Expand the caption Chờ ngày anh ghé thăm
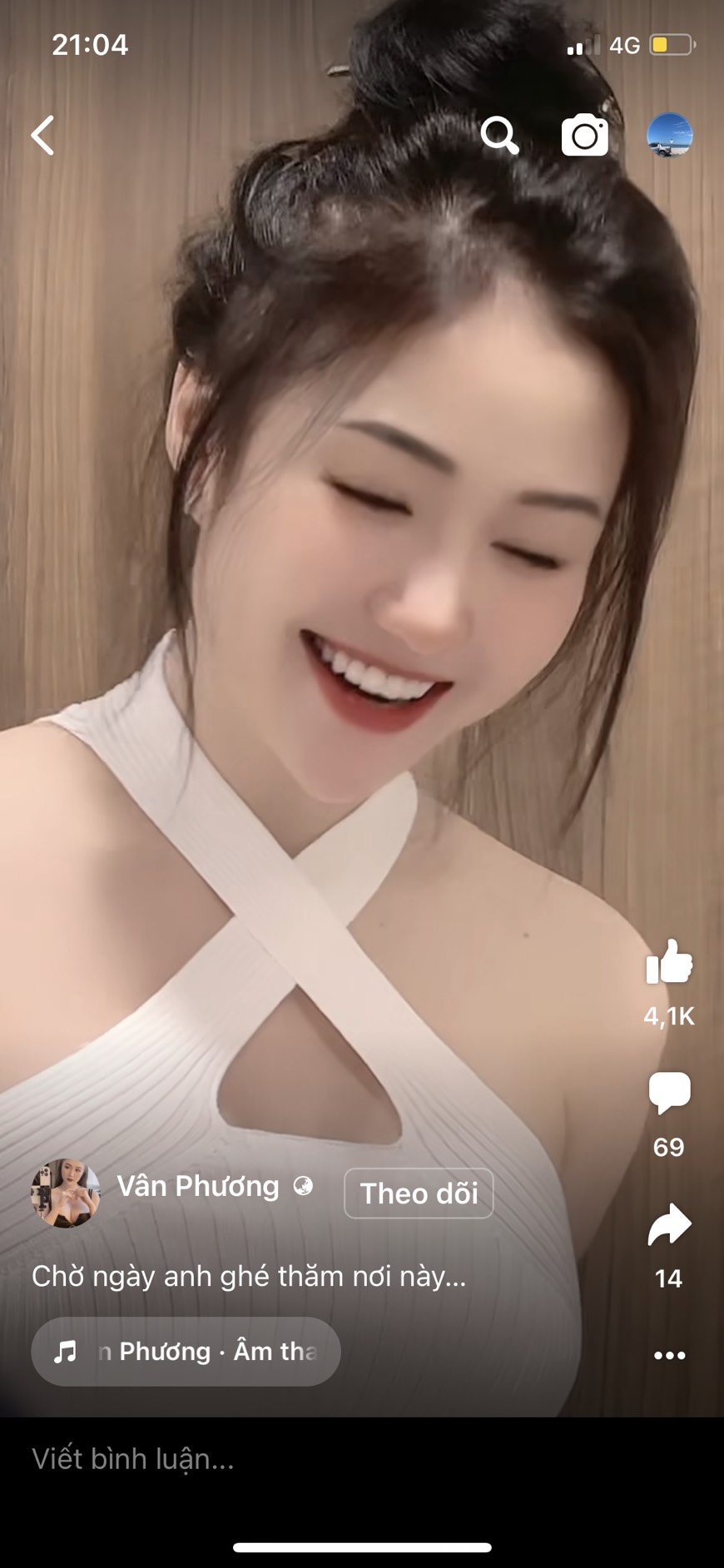Image resolution: width=724 pixels, height=1568 pixels. (x=249, y=1276)
